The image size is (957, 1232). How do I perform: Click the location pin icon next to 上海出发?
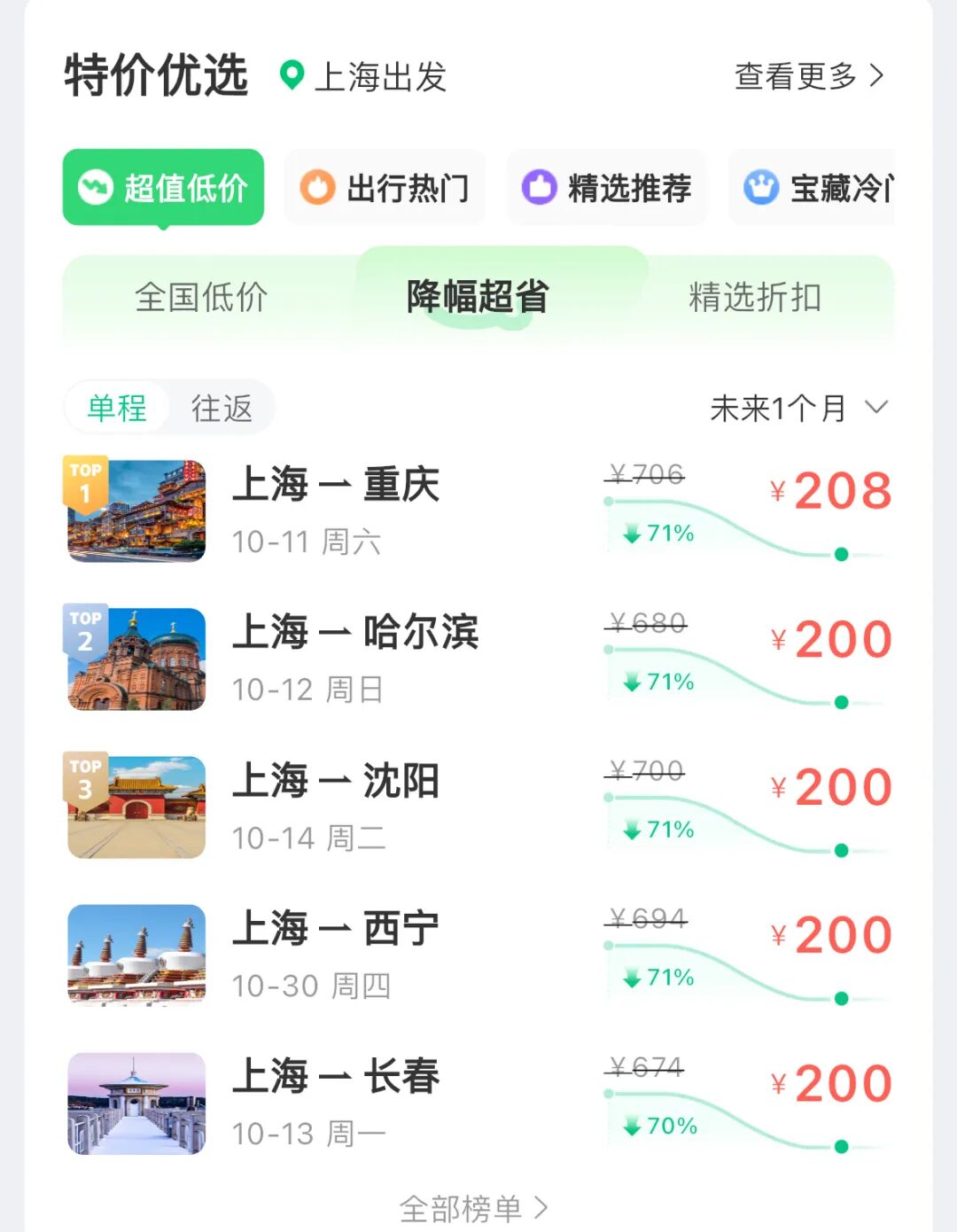292,77
